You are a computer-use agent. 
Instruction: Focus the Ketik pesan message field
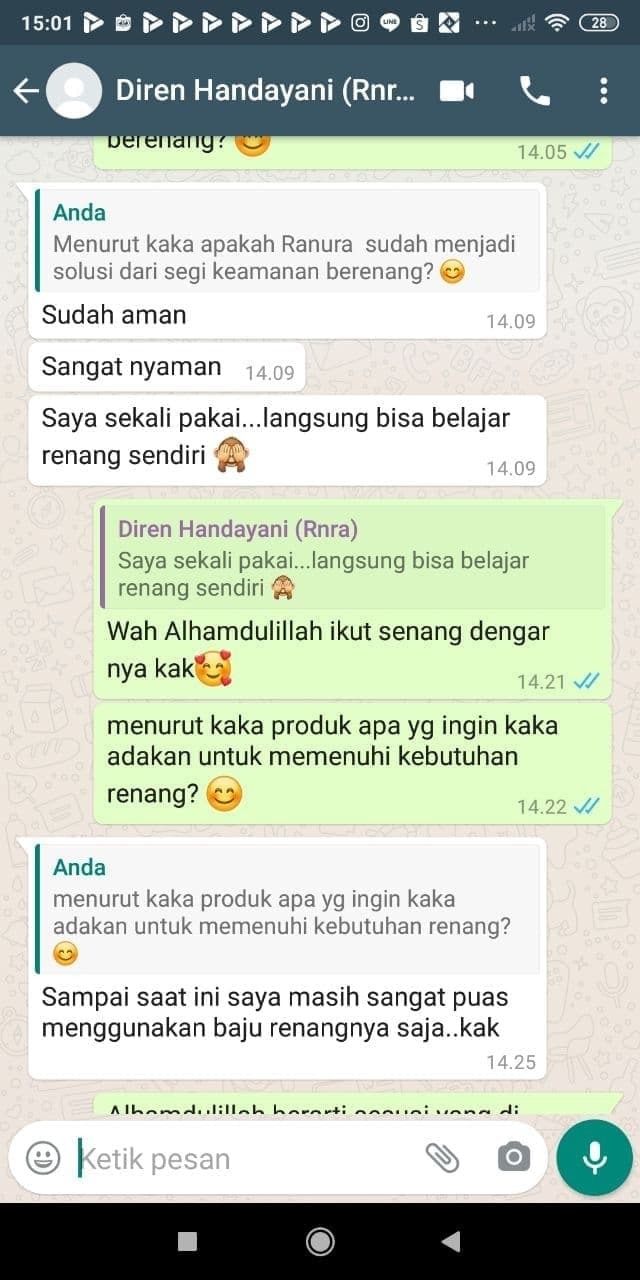click(x=240, y=1158)
